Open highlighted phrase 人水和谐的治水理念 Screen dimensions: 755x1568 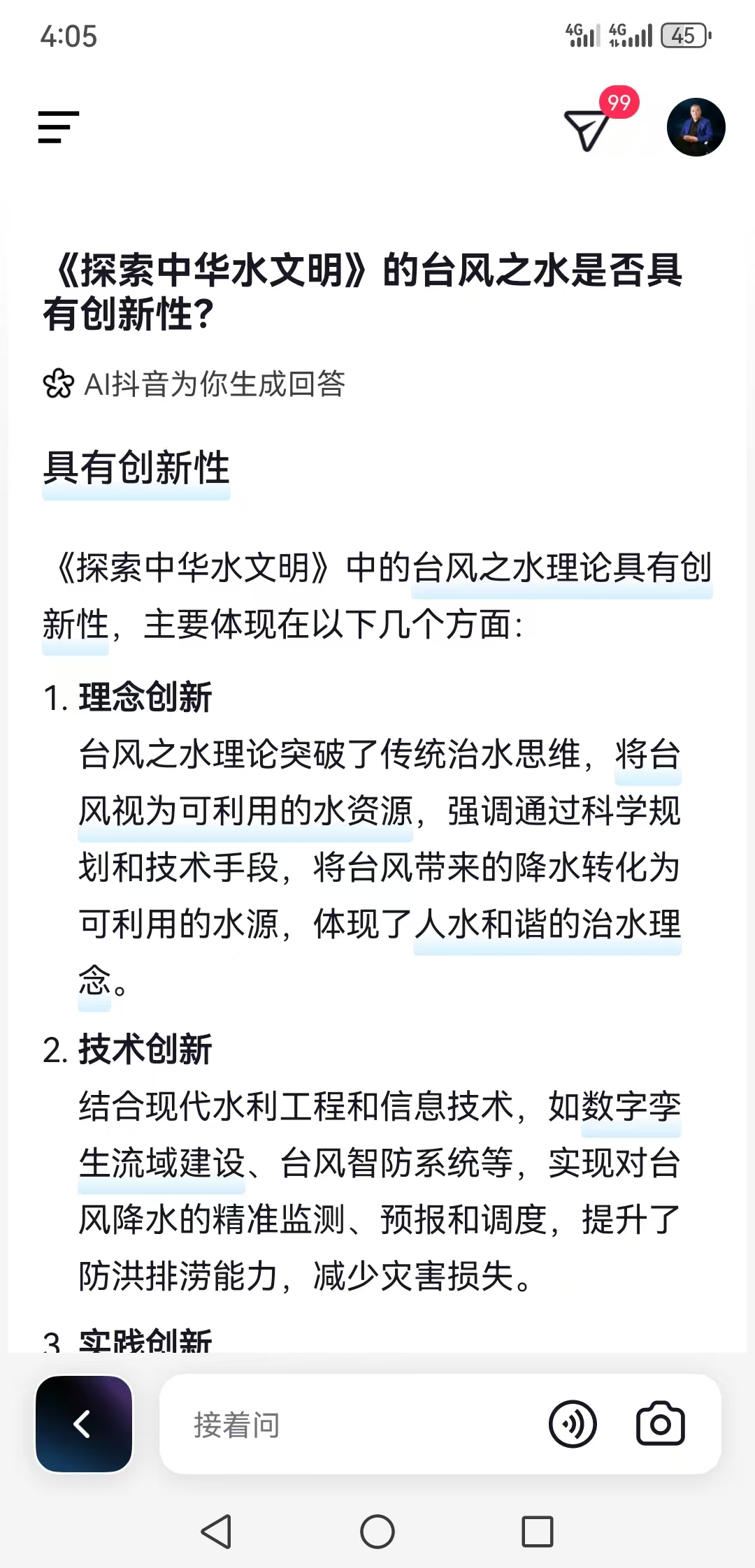tap(547, 924)
